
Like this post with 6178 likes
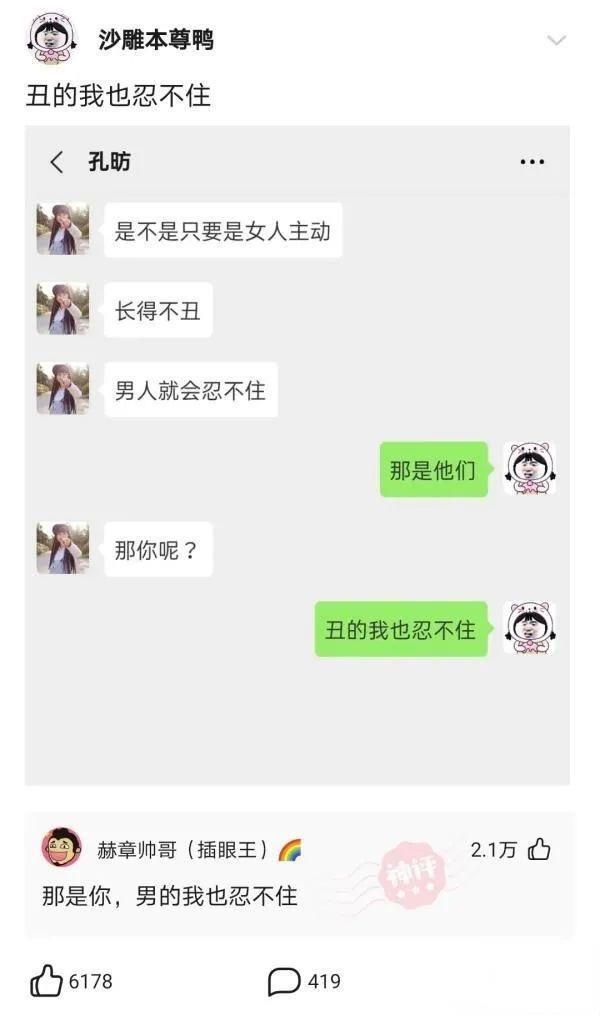coord(46,981)
